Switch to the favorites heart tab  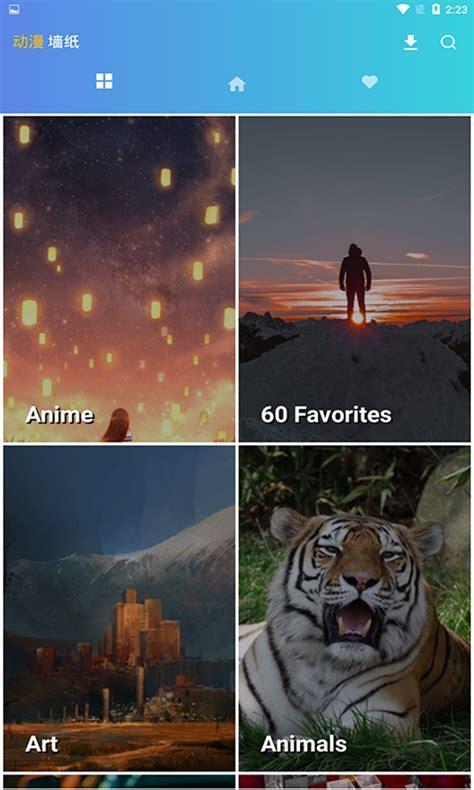tap(369, 82)
